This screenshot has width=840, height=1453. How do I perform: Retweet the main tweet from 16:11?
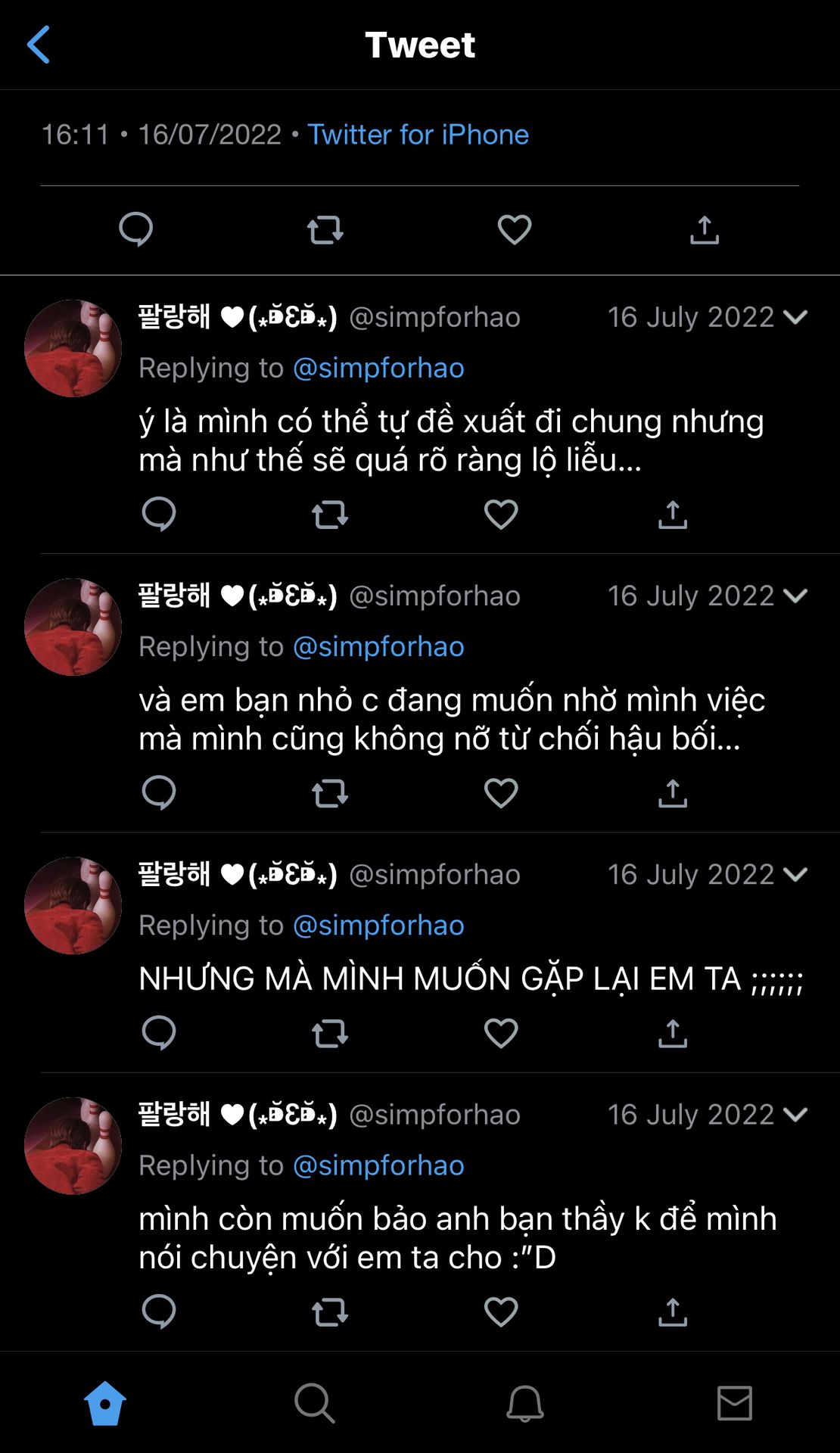click(x=325, y=229)
